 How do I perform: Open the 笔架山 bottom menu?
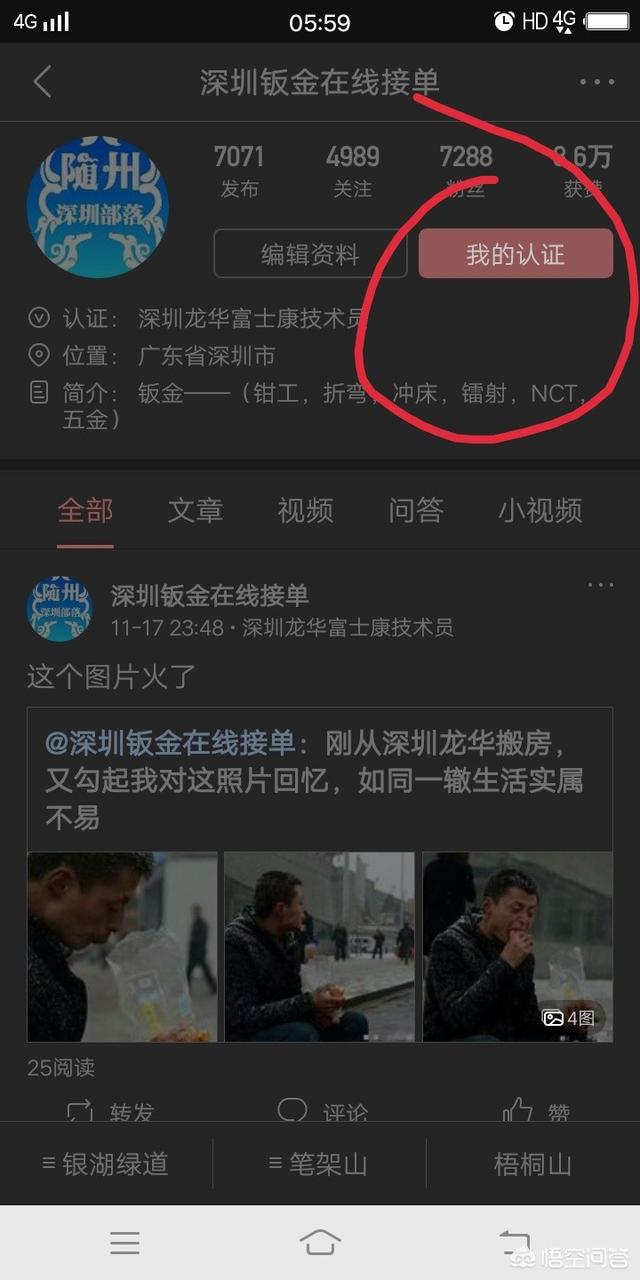[x=318, y=1164]
